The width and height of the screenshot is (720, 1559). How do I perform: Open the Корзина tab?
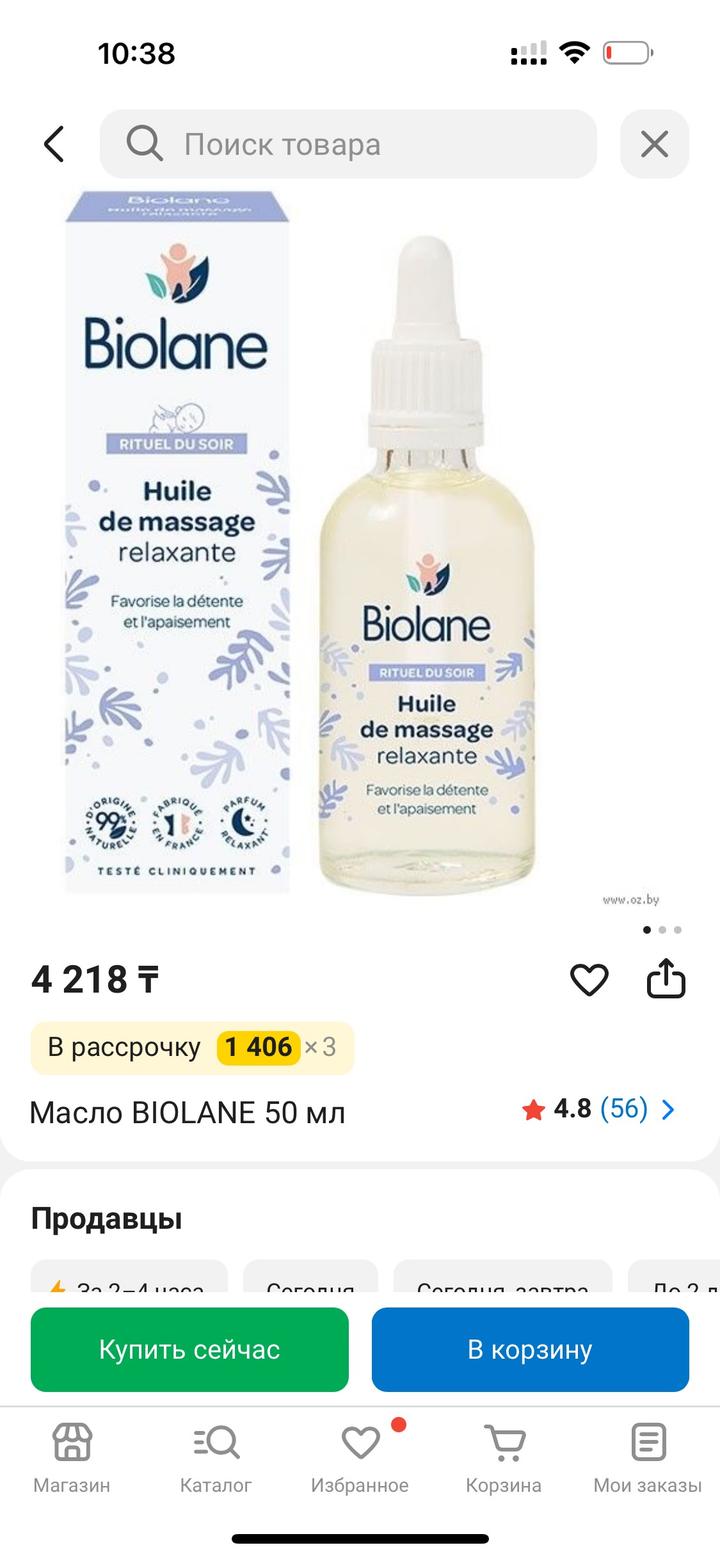pyautogui.click(x=504, y=1458)
